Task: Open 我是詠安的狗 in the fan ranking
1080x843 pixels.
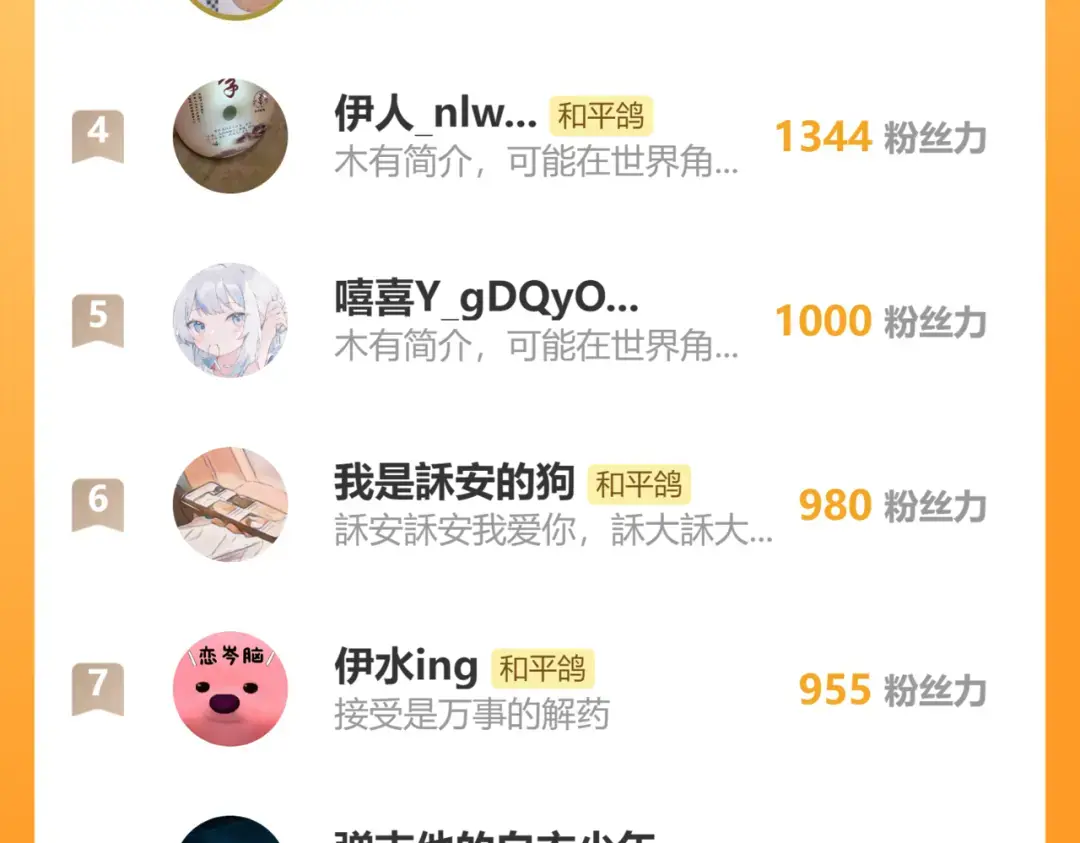Action: (x=454, y=484)
